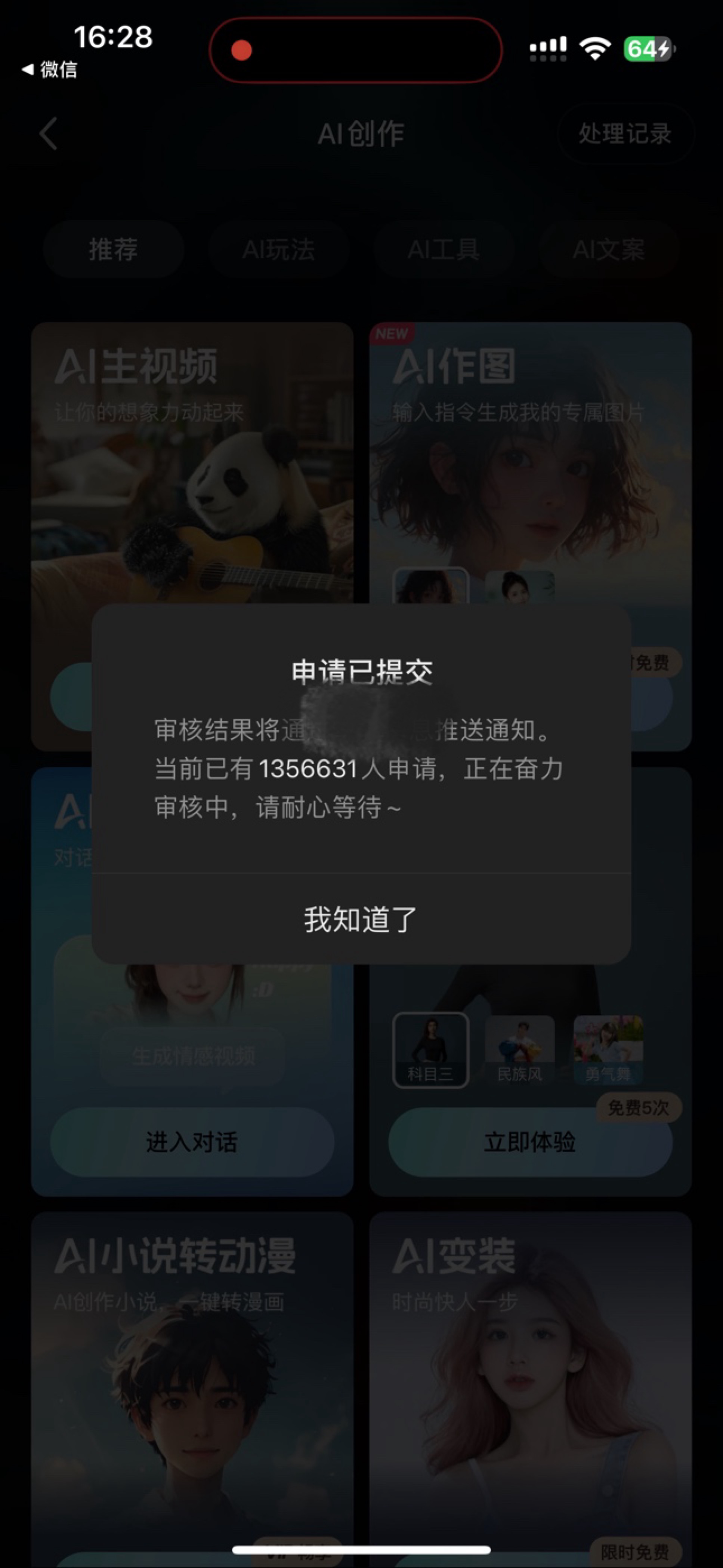The image size is (723, 1568).
Task: Select the 科目三 dance style
Action: click(x=430, y=1049)
